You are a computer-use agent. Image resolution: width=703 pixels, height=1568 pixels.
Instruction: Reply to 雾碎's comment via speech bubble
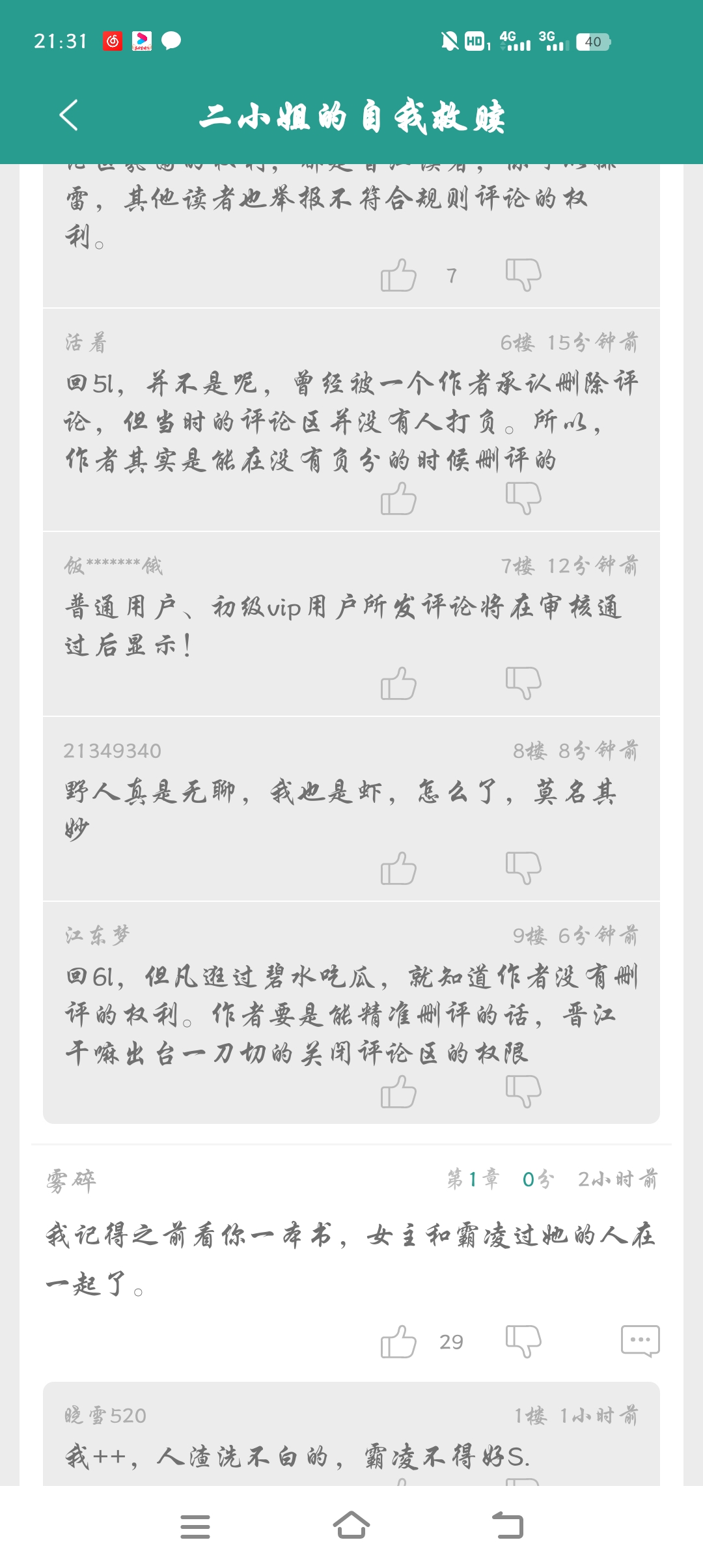pyautogui.click(x=640, y=1341)
